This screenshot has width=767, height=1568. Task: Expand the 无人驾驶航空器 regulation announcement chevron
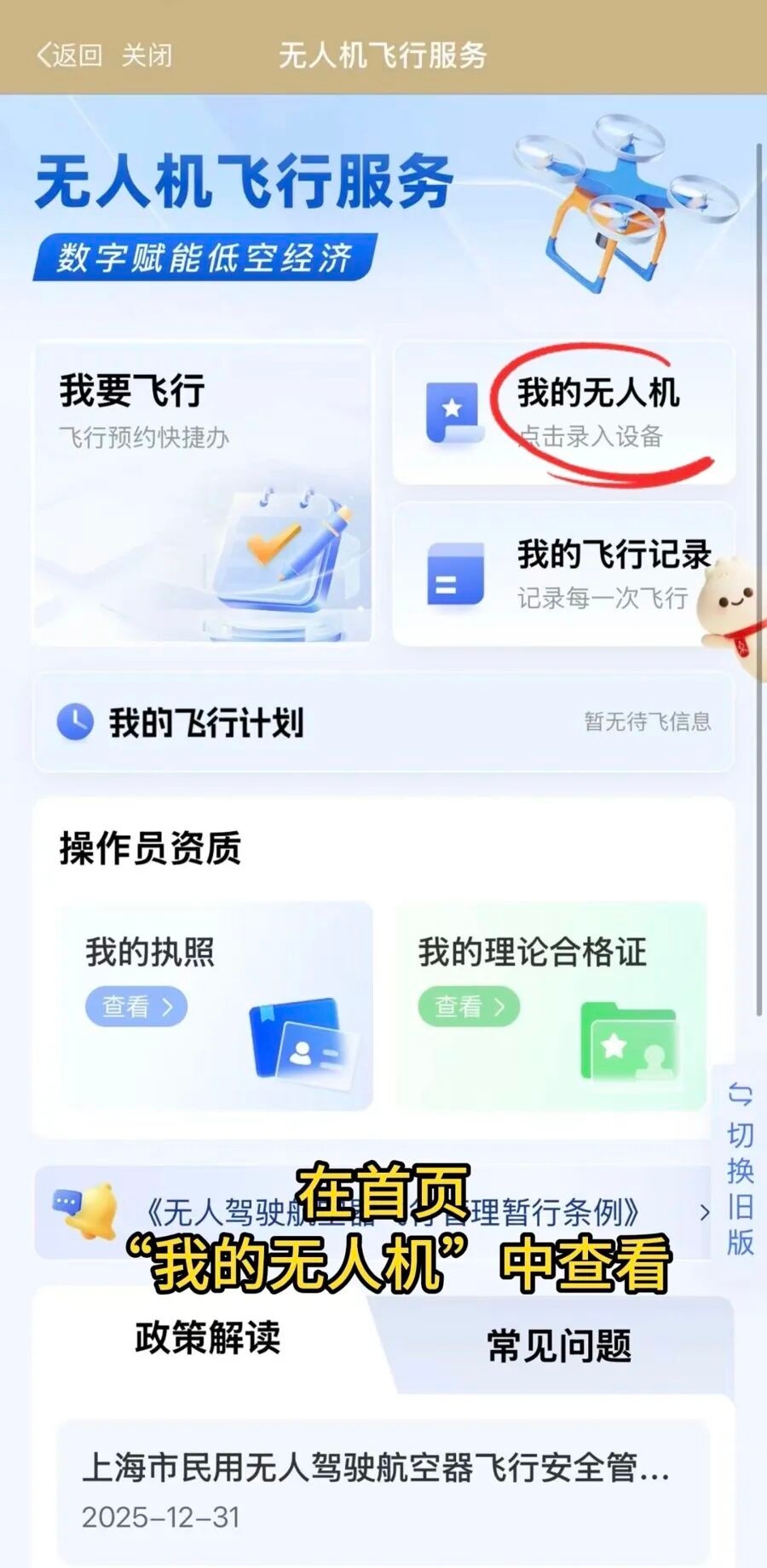click(x=706, y=1209)
